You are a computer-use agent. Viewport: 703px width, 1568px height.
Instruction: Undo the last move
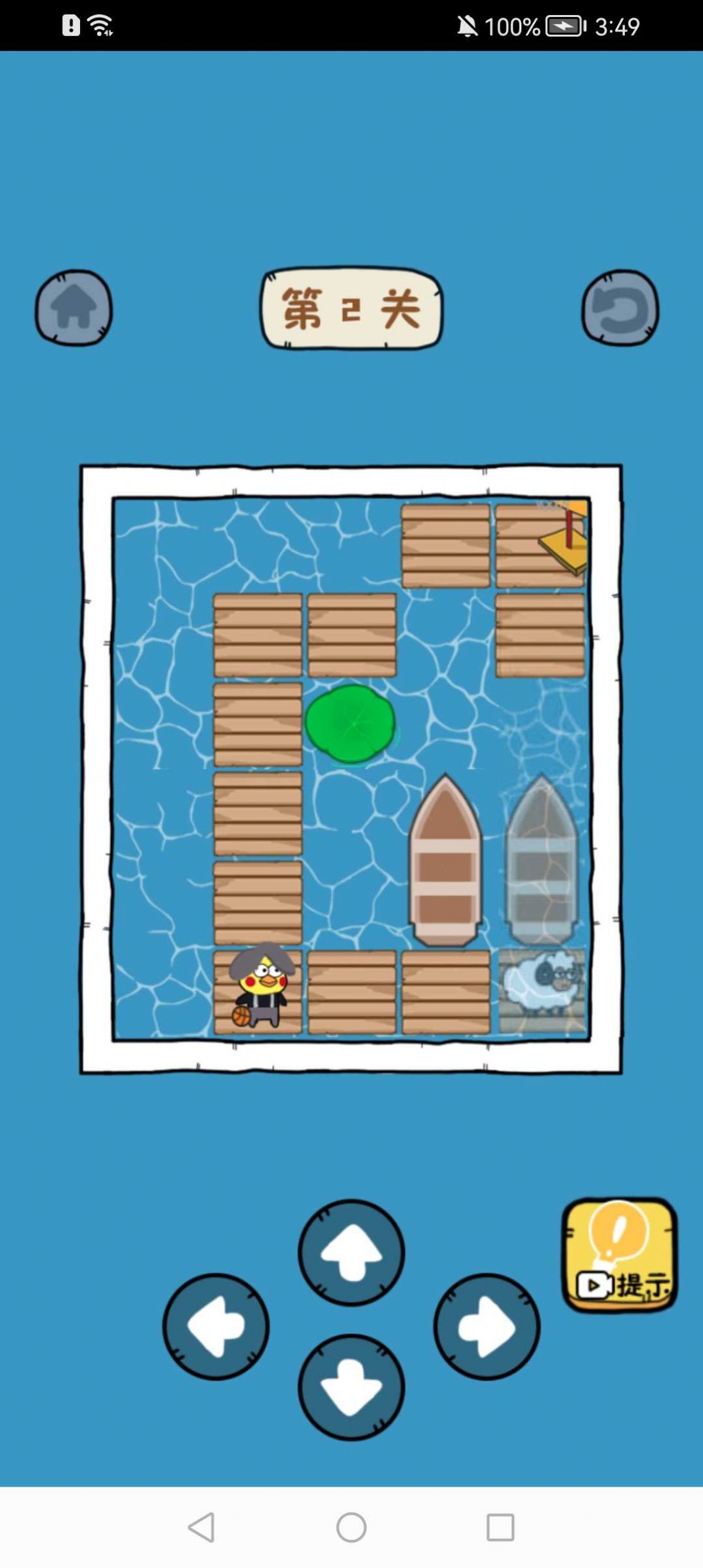coord(620,308)
